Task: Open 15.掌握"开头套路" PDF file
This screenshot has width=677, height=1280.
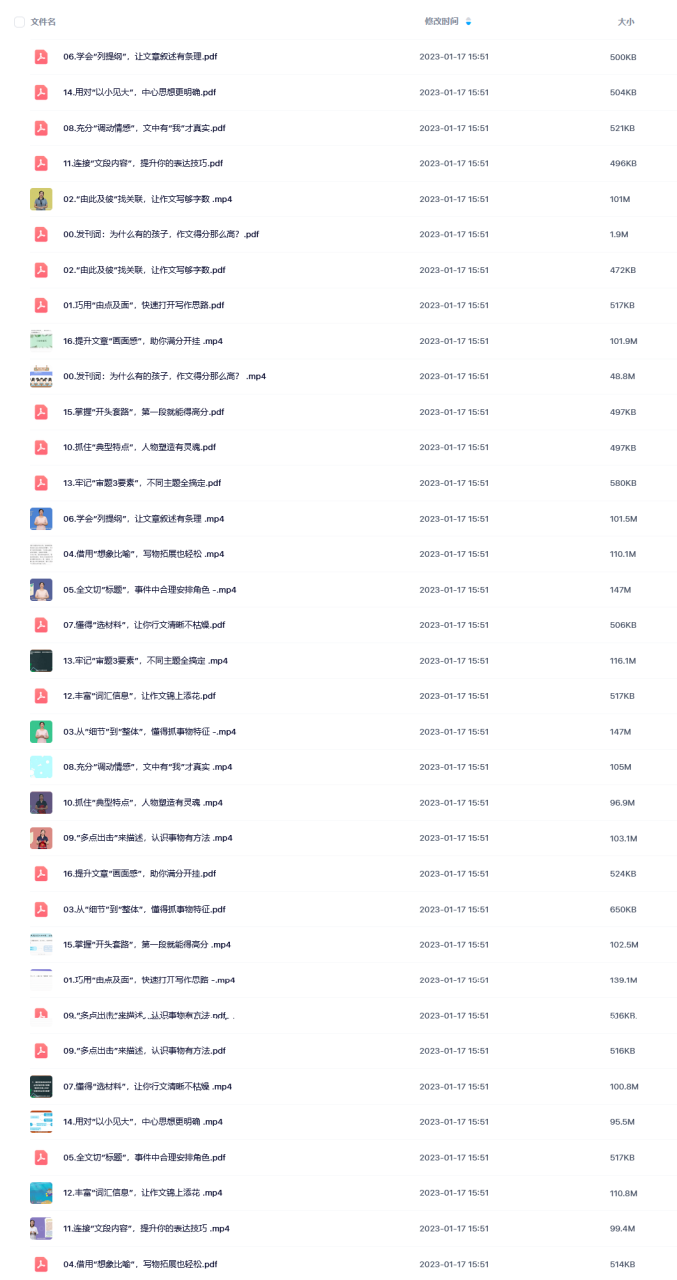Action: (143, 412)
